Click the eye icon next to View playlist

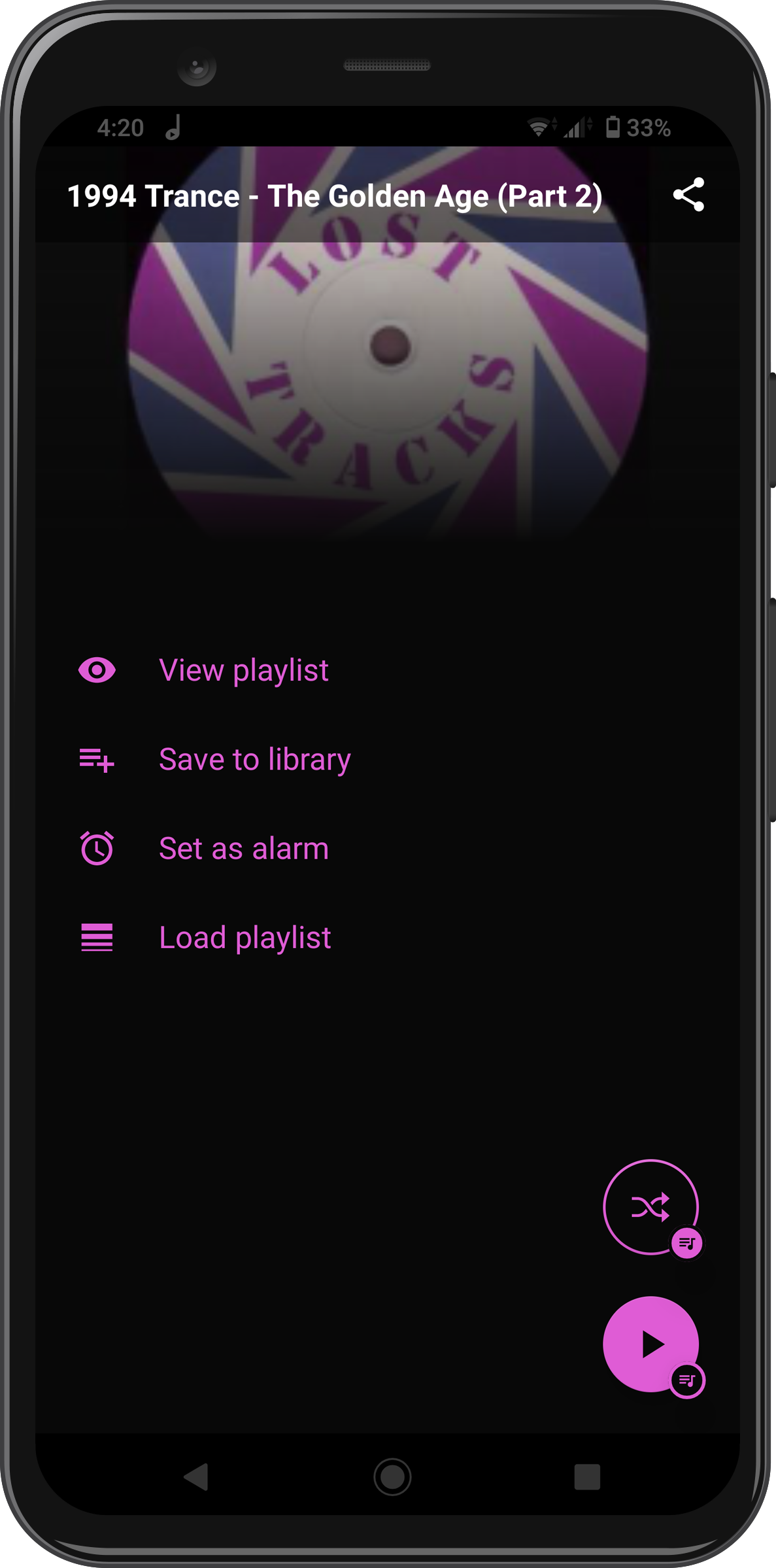click(97, 669)
